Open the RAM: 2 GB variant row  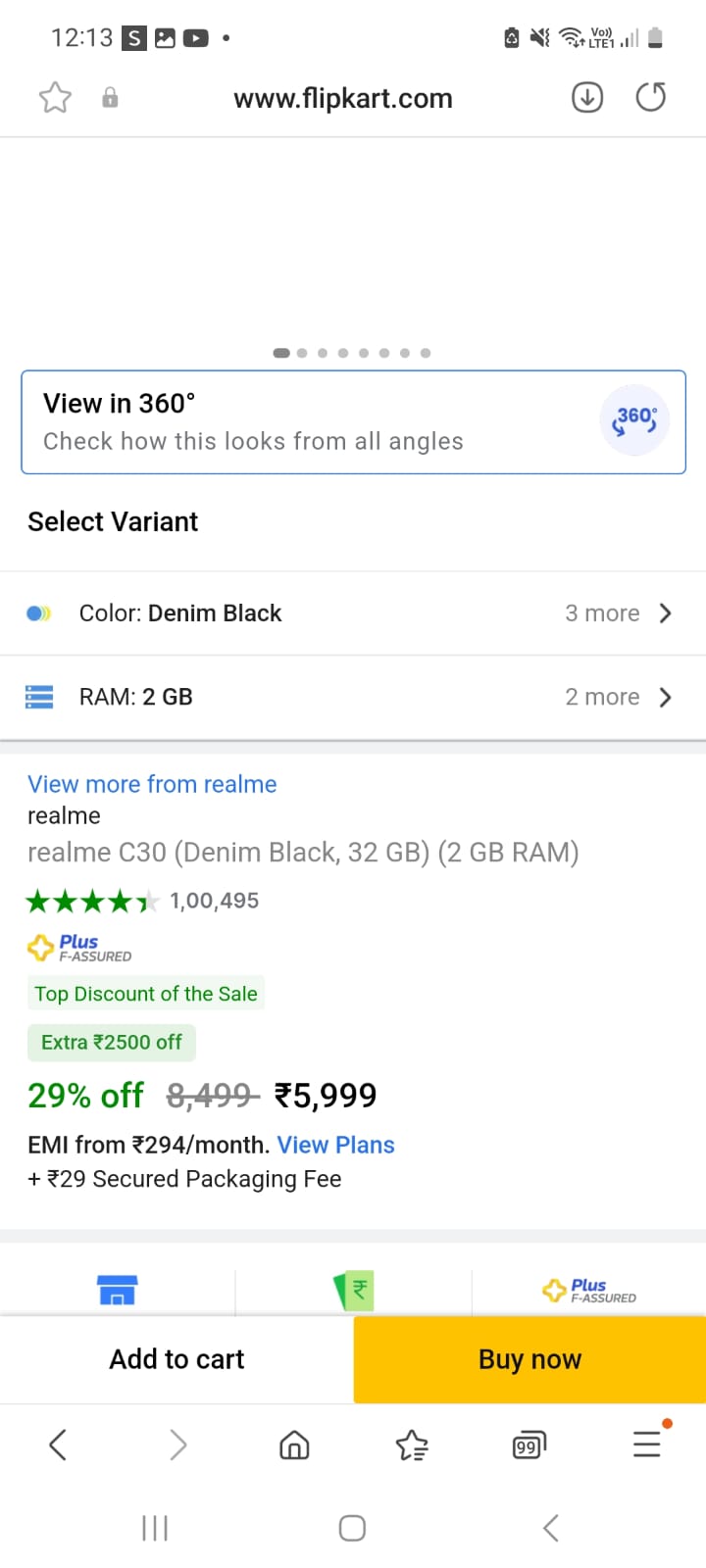click(x=353, y=697)
